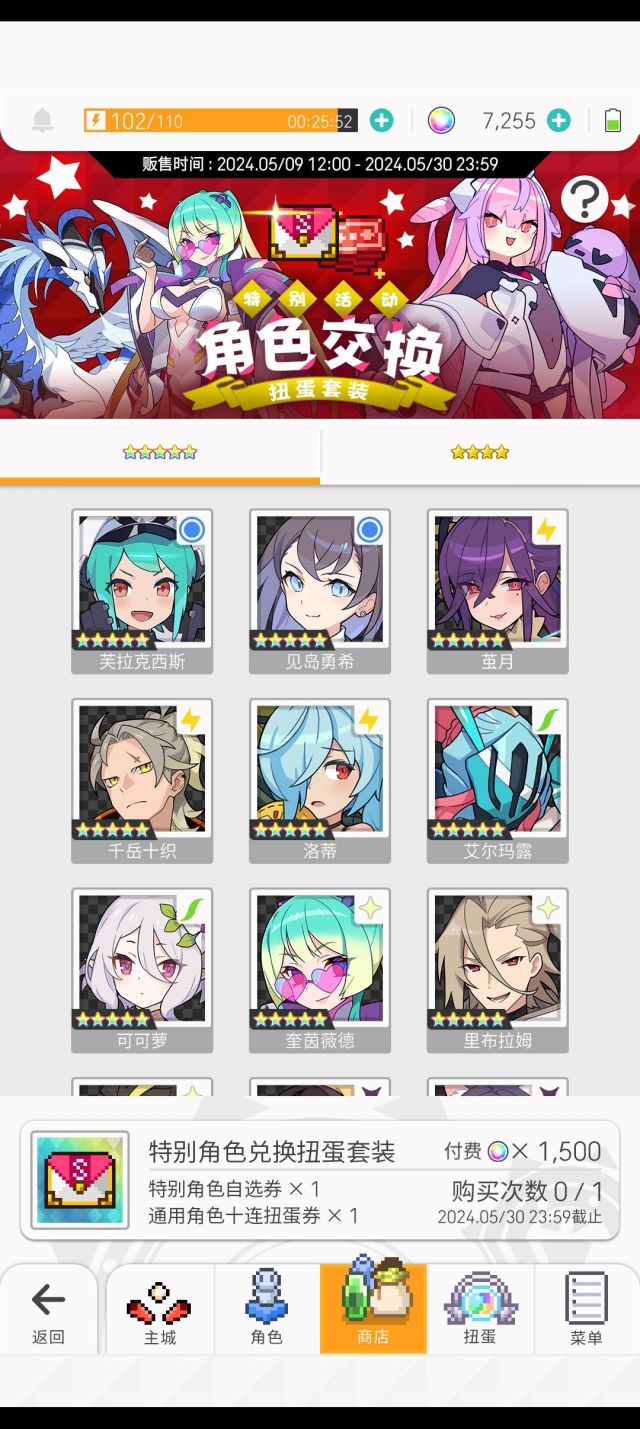Pick character 艾尔玛露
Screen dimensions: 640x1429
(498, 781)
